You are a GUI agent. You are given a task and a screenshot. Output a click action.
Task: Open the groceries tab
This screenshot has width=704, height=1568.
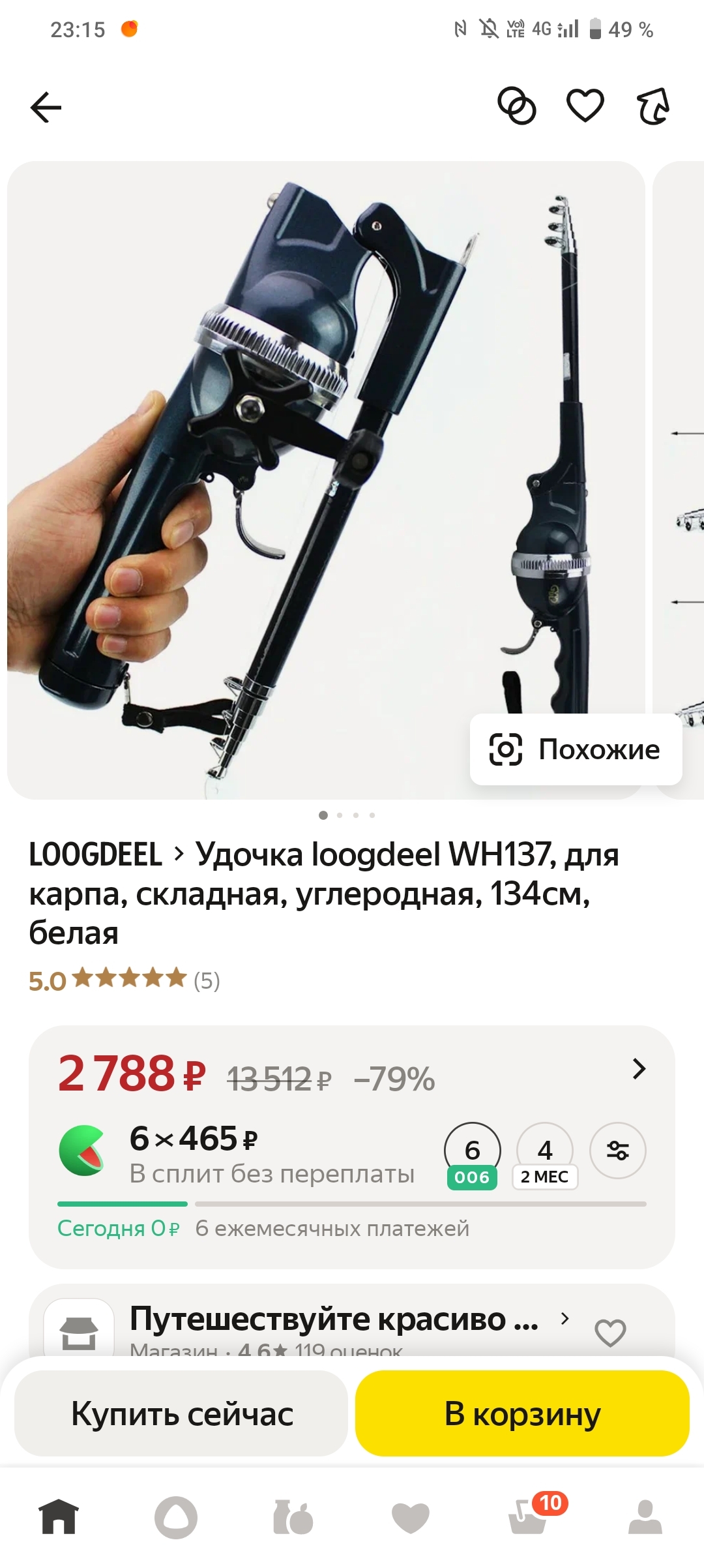293,1516
